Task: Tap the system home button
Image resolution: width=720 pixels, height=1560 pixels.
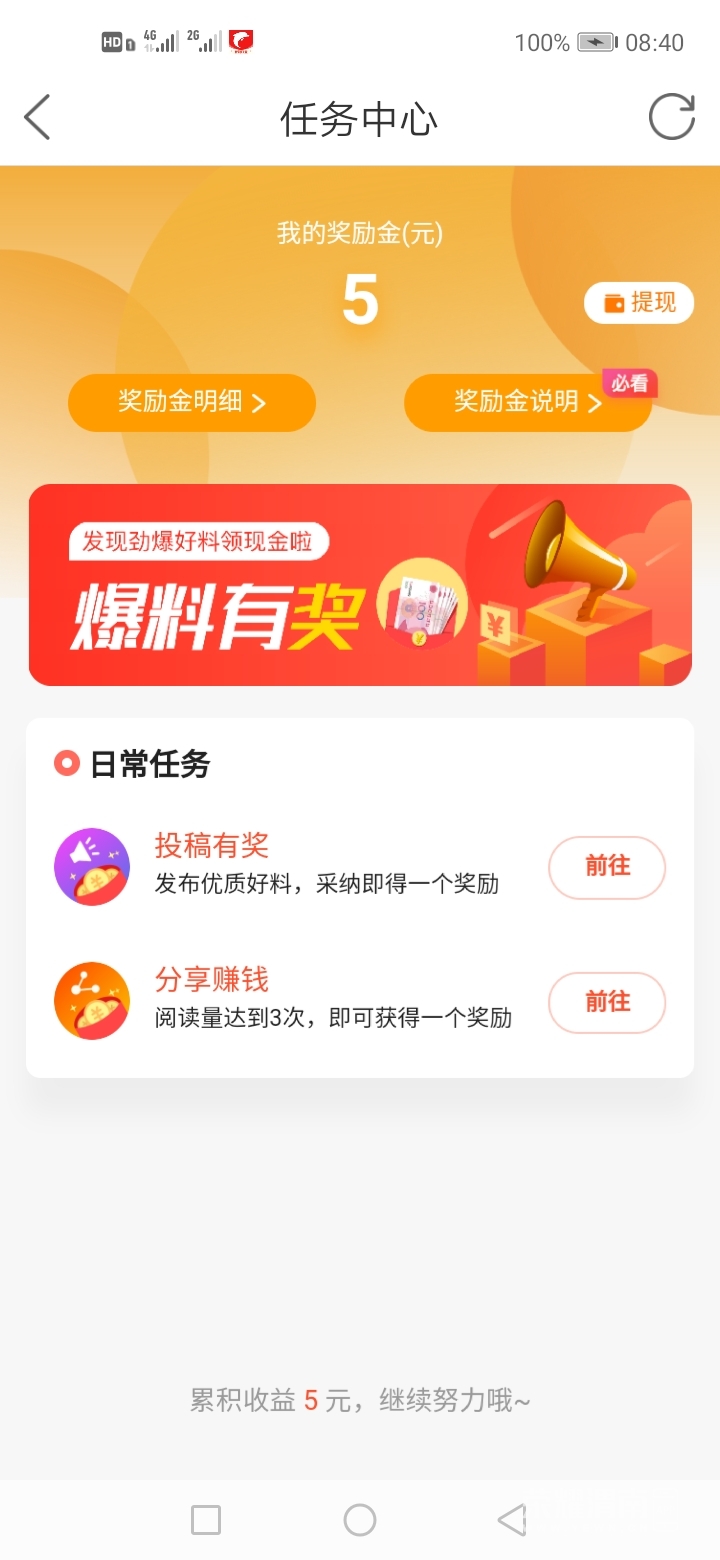Action: click(x=360, y=1520)
